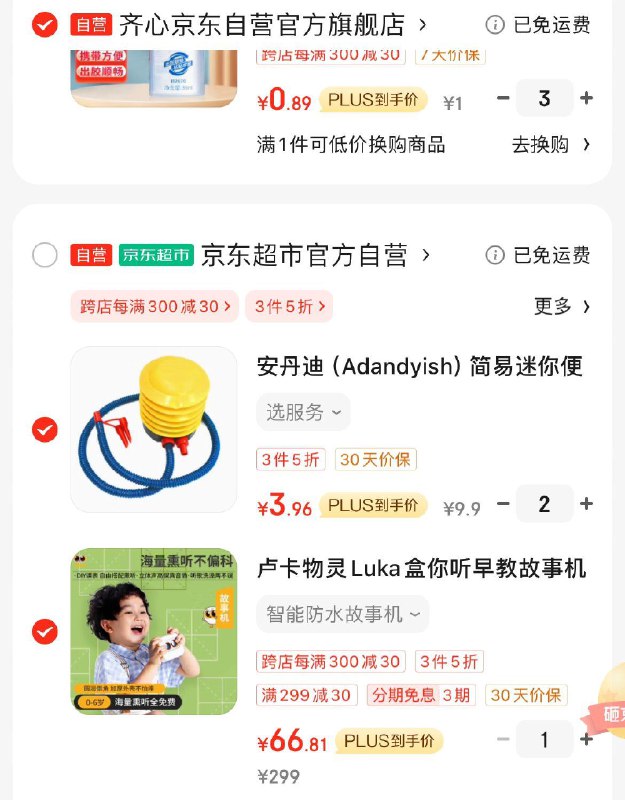Uncheck the 安丹迪 air pump item

[45, 430]
